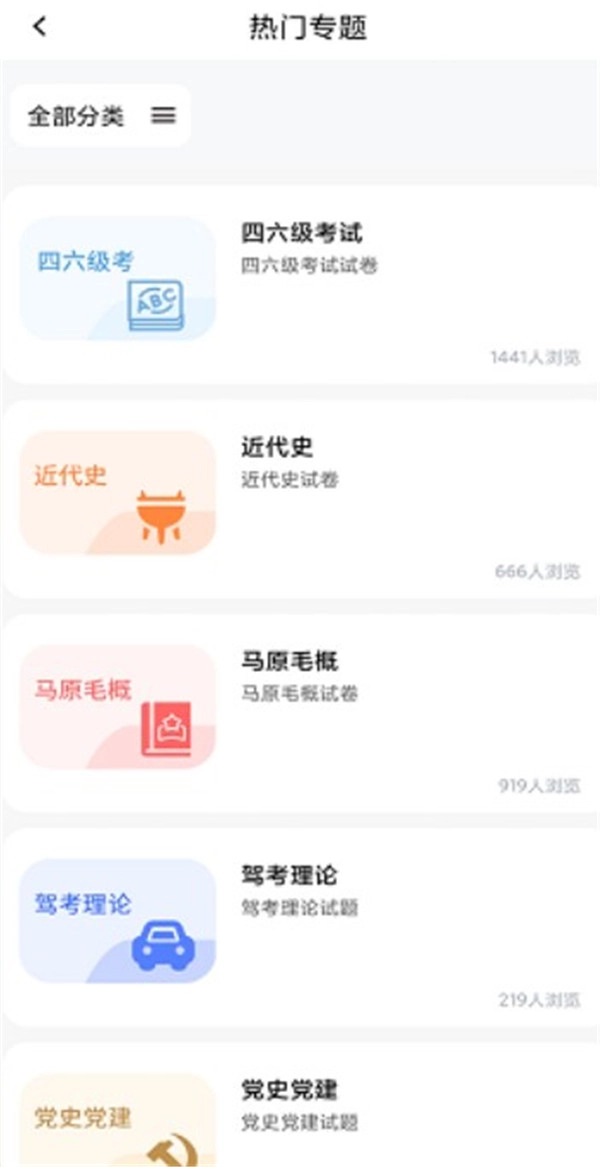Screen dimensions: 600x1167
Task: Open the 党史党建 topic card
Action: (300, 1105)
